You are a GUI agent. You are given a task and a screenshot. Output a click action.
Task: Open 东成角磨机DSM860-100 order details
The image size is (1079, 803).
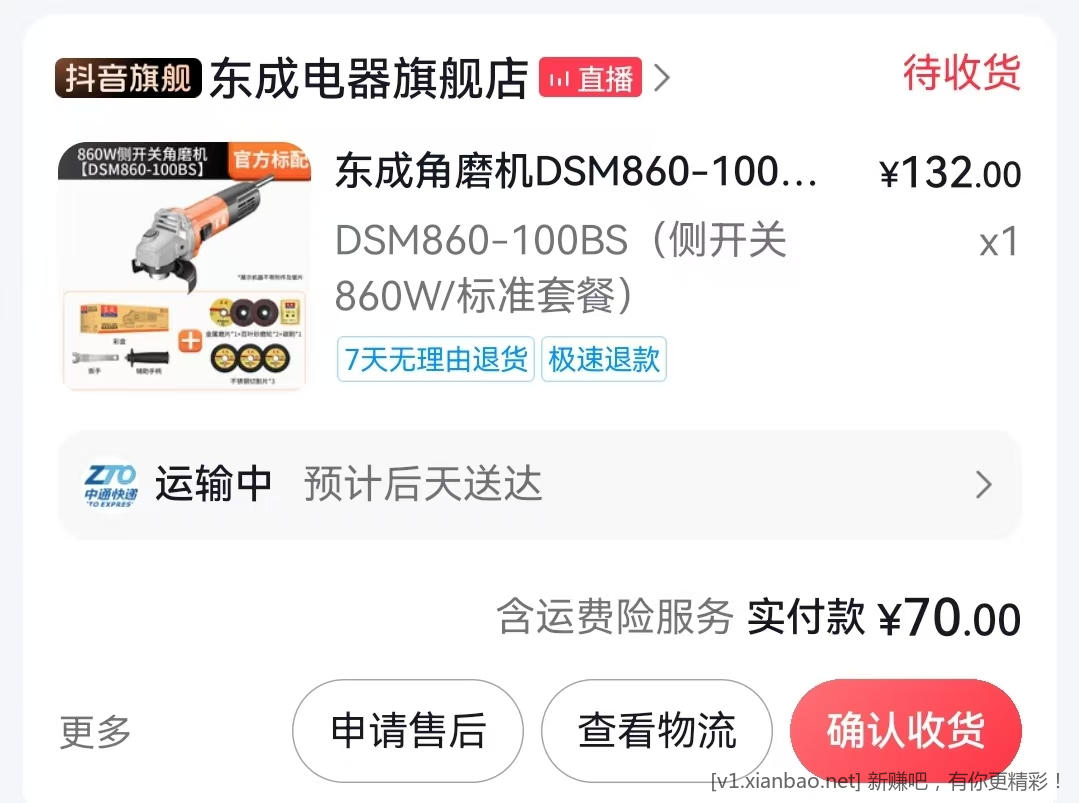576,174
